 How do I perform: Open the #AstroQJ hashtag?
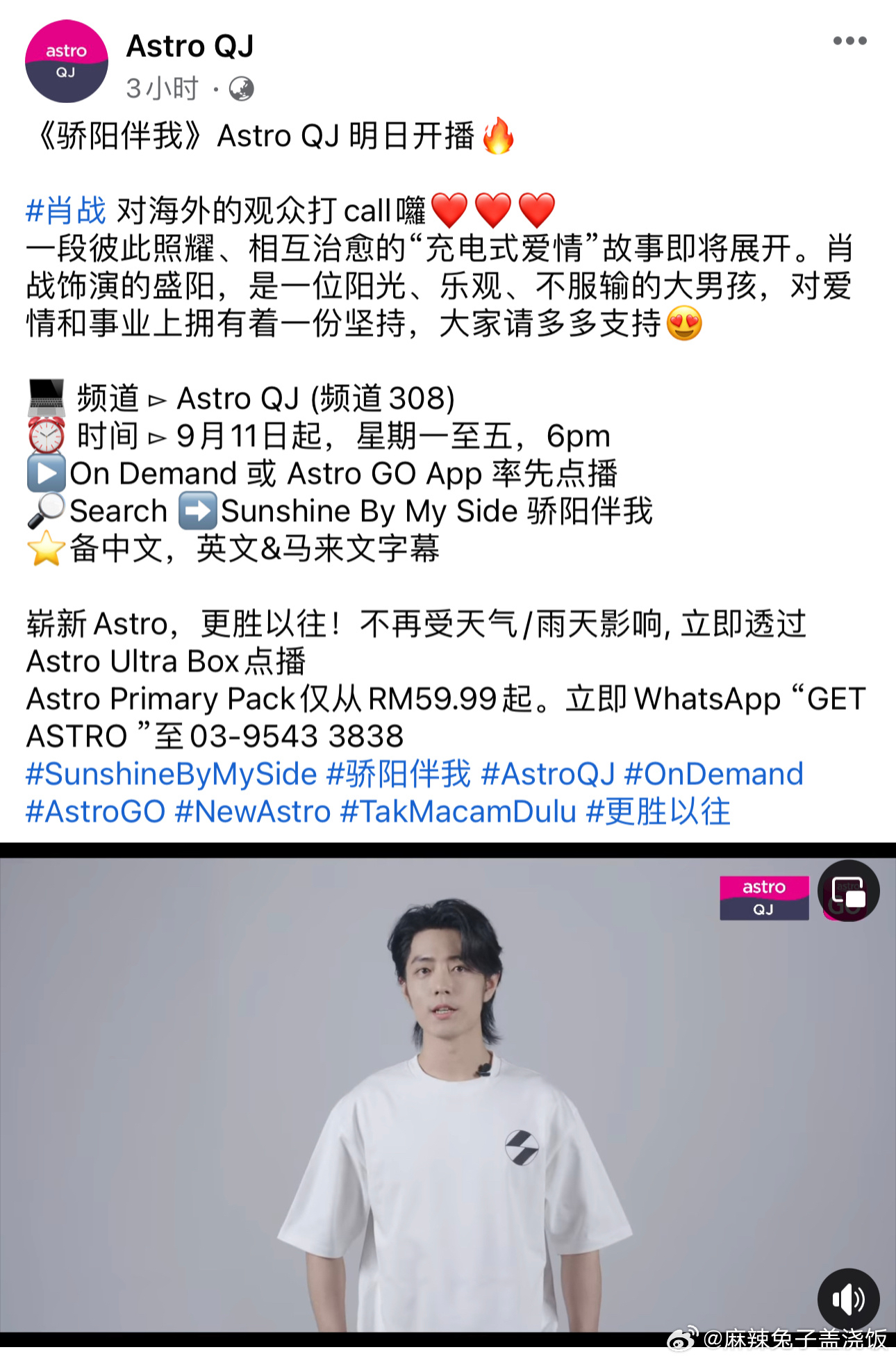pyautogui.click(x=548, y=774)
